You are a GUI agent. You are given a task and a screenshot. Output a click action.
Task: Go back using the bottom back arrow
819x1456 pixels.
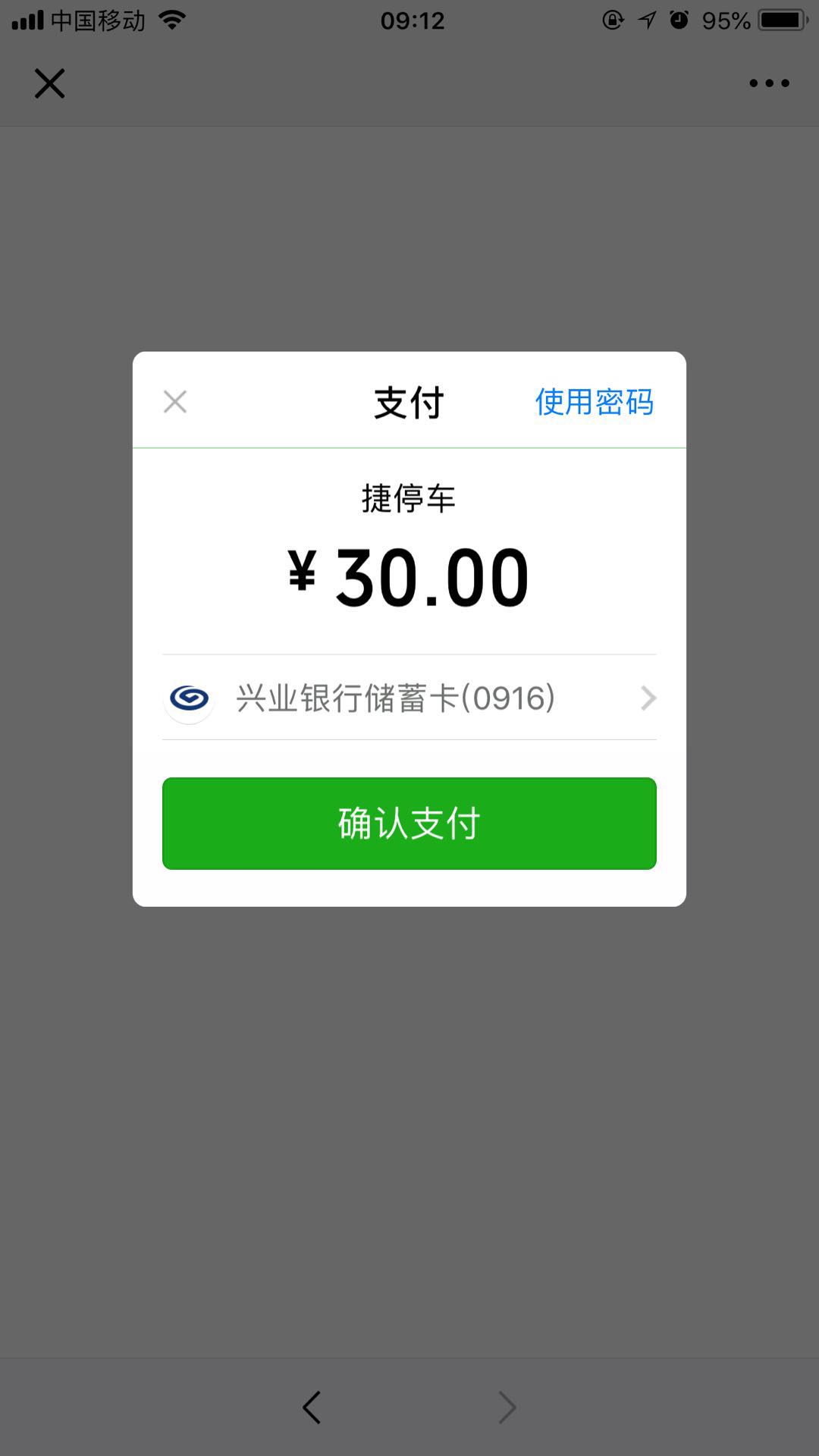click(312, 1407)
